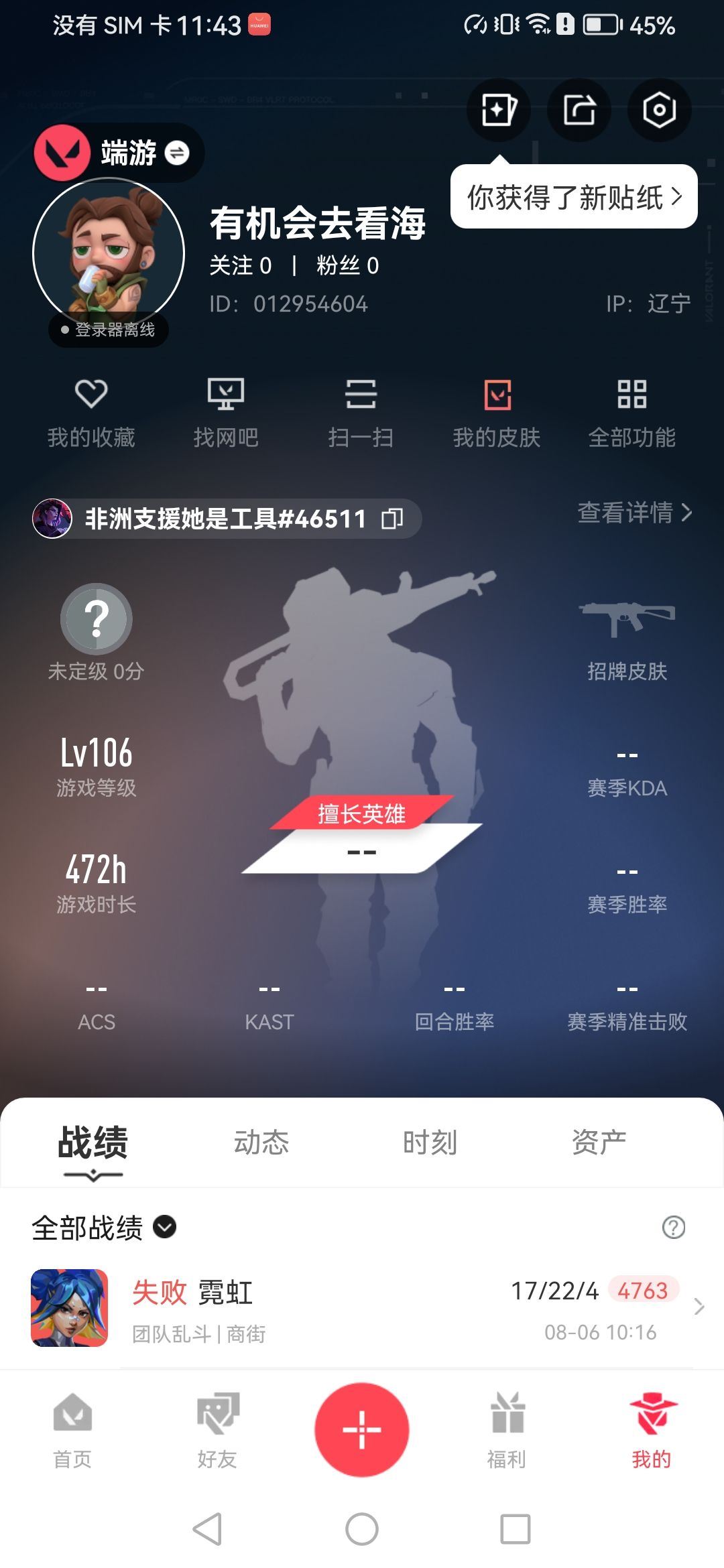Copy the game ID 非洲支援她是工具#46511
This screenshot has width=724, height=1568.
click(392, 519)
